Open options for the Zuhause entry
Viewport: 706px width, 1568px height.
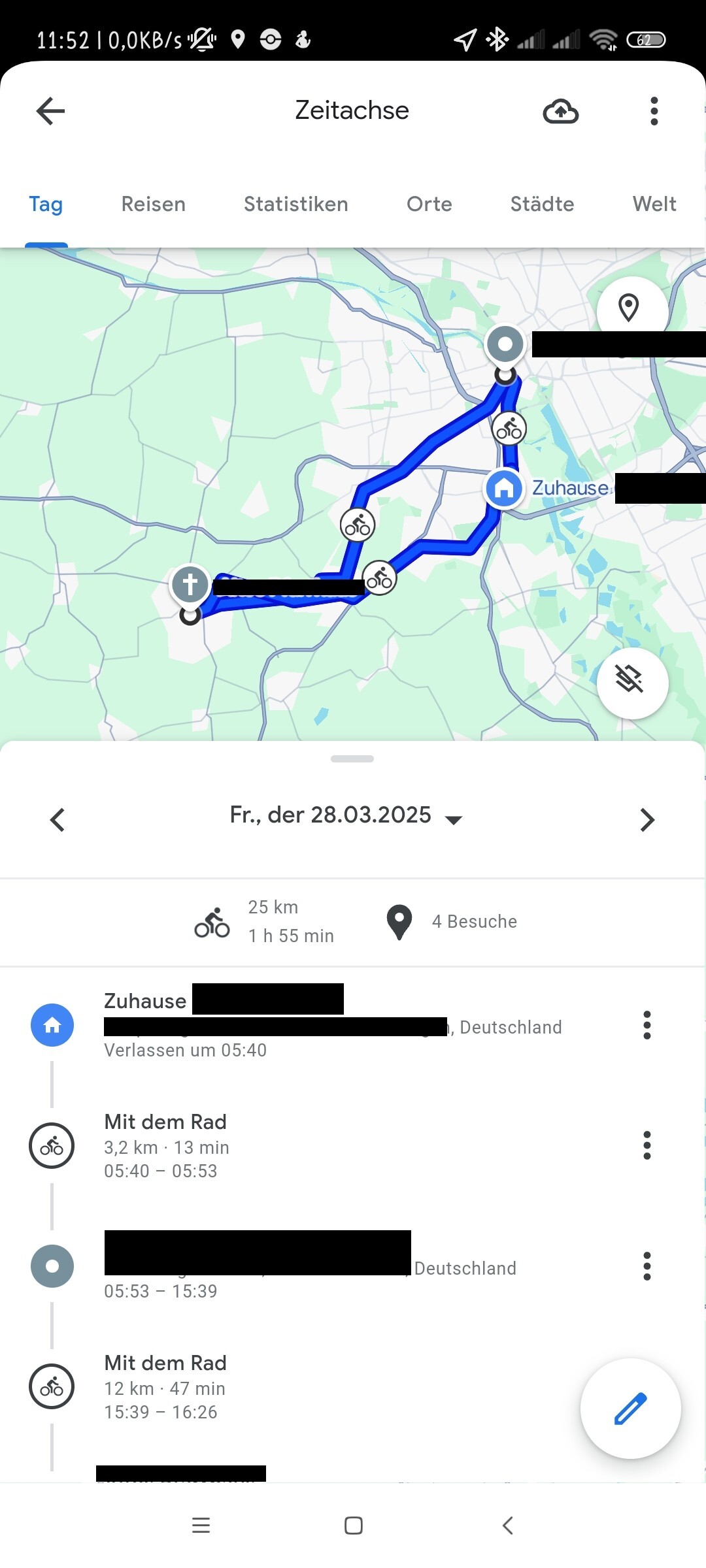(x=647, y=1025)
